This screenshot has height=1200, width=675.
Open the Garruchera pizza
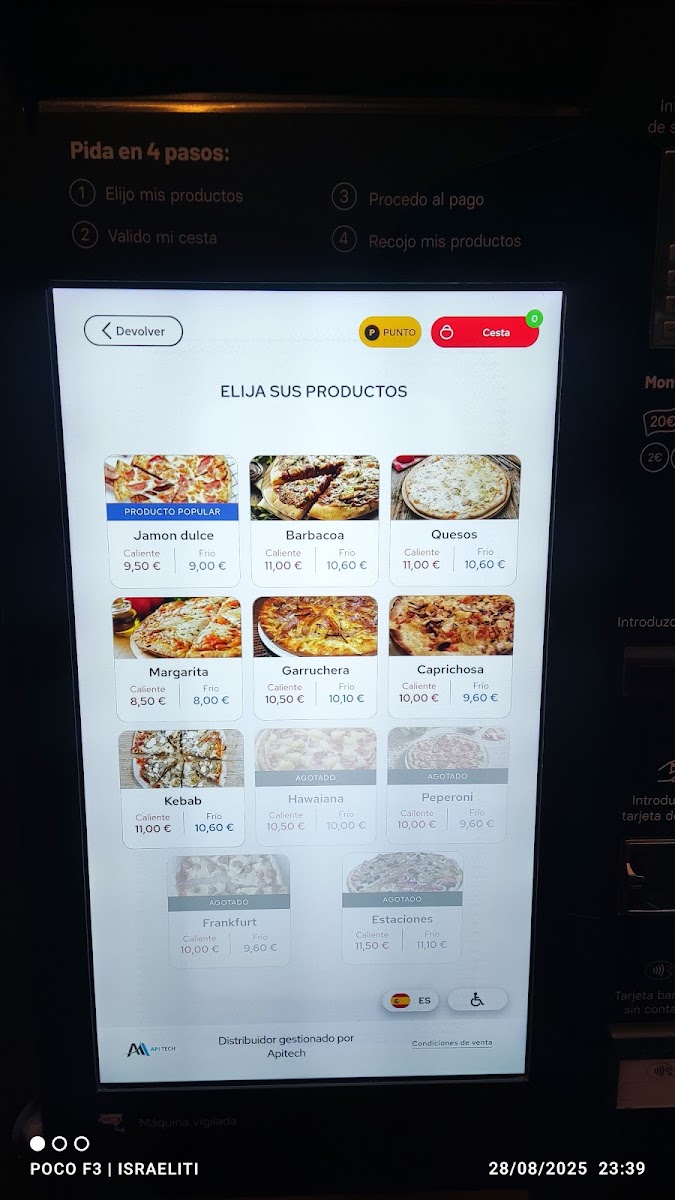point(315,657)
